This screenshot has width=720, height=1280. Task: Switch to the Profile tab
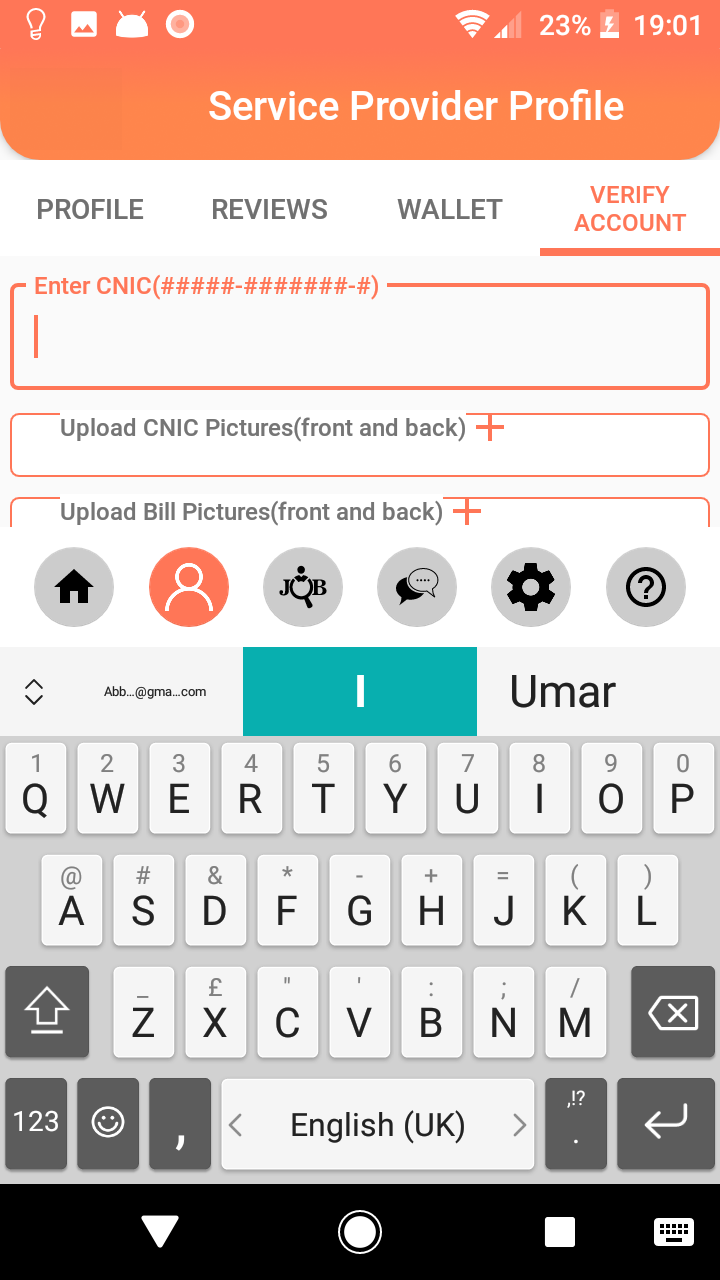pyautogui.click(x=90, y=209)
